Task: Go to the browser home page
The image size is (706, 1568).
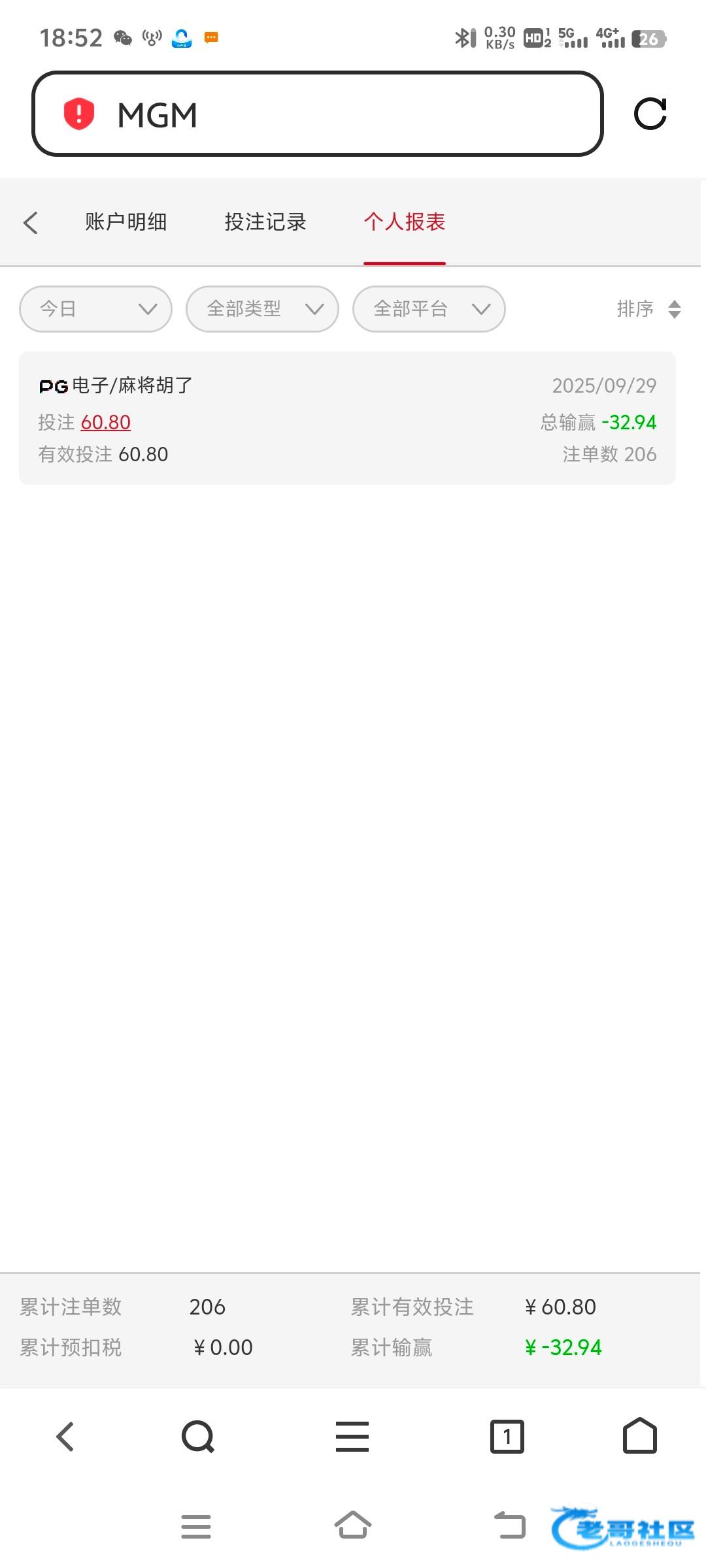Action: (639, 1437)
